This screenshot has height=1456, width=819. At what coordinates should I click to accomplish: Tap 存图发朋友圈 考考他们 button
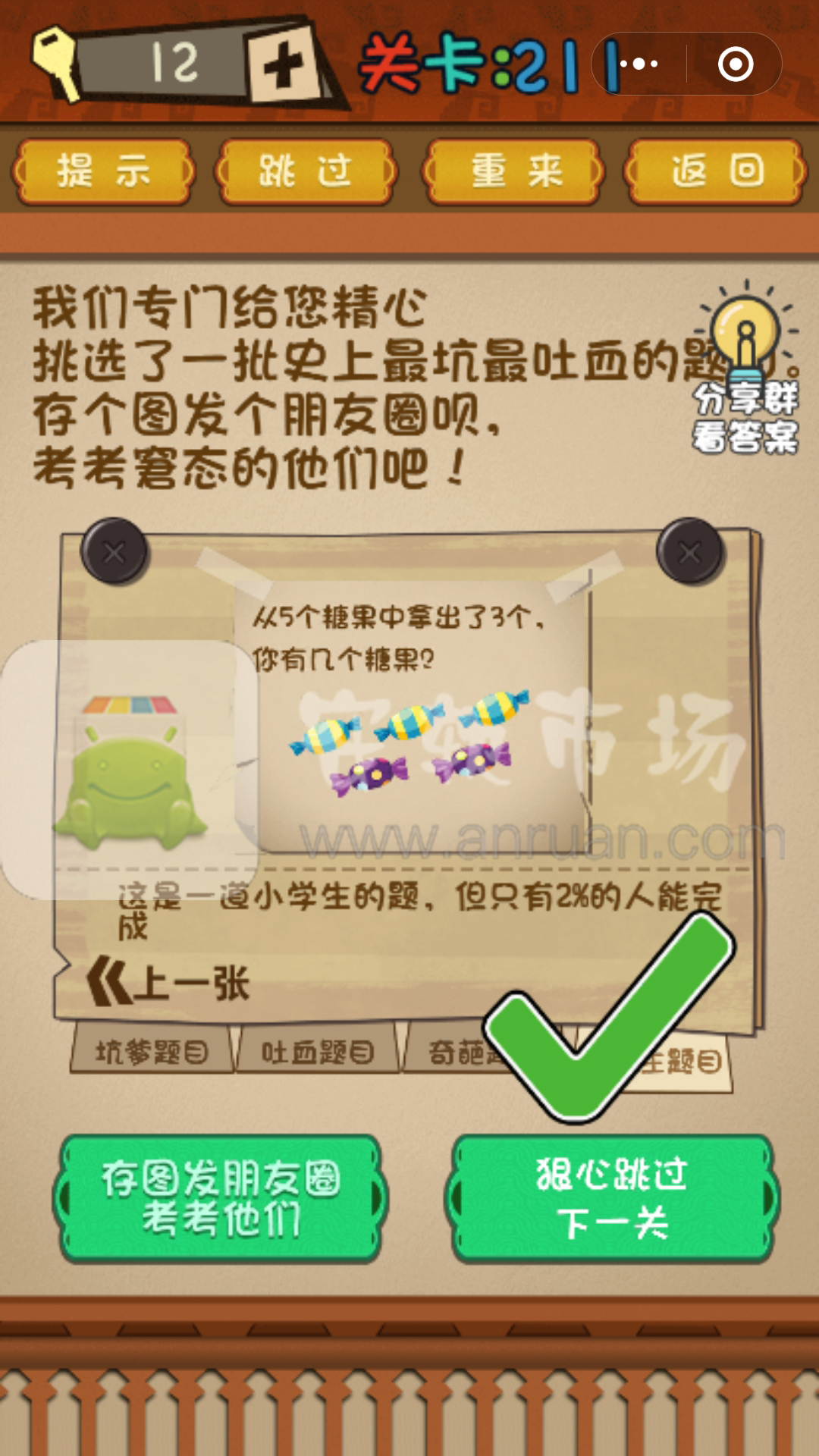pyautogui.click(x=220, y=1198)
